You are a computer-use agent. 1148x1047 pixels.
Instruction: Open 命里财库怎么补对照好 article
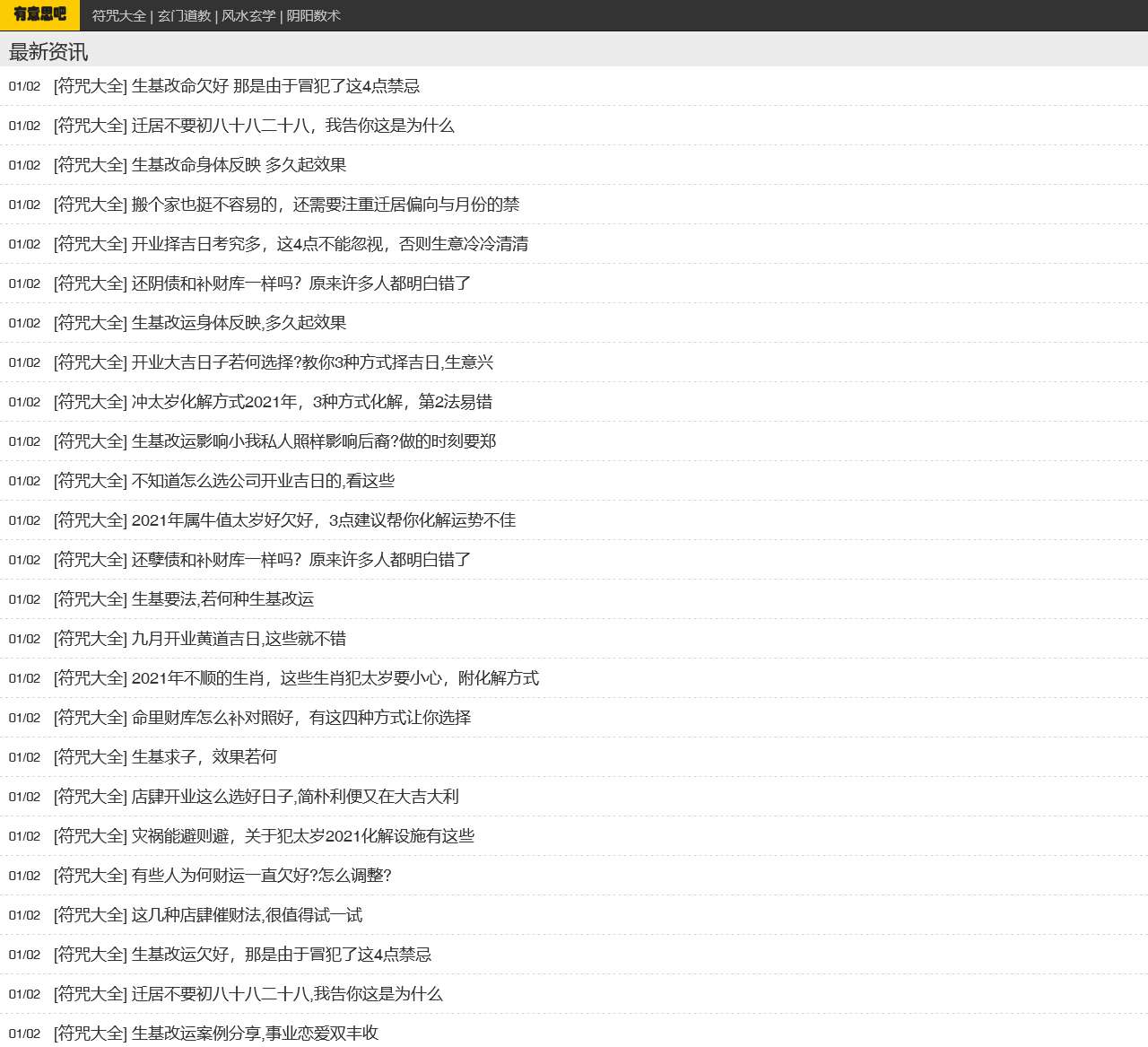[x=300, y=718]
